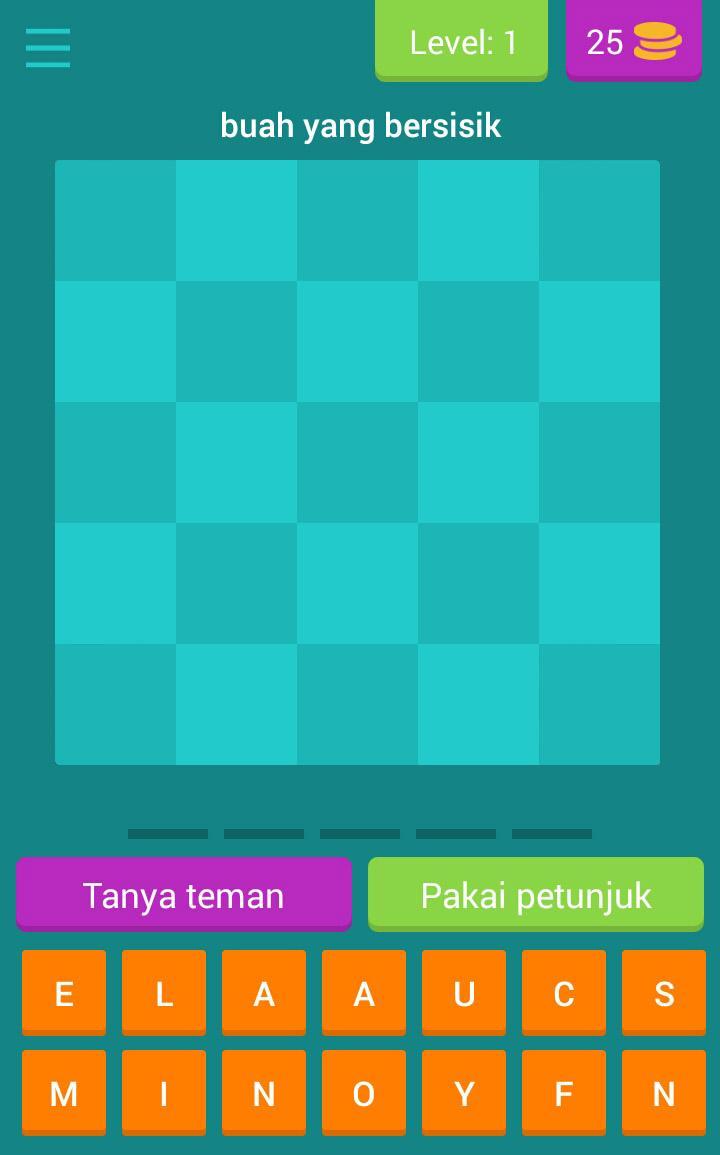The width and height of the screenshot is (720, 1155).
Task: Select the letter E tile
Action: click(64, 993)
